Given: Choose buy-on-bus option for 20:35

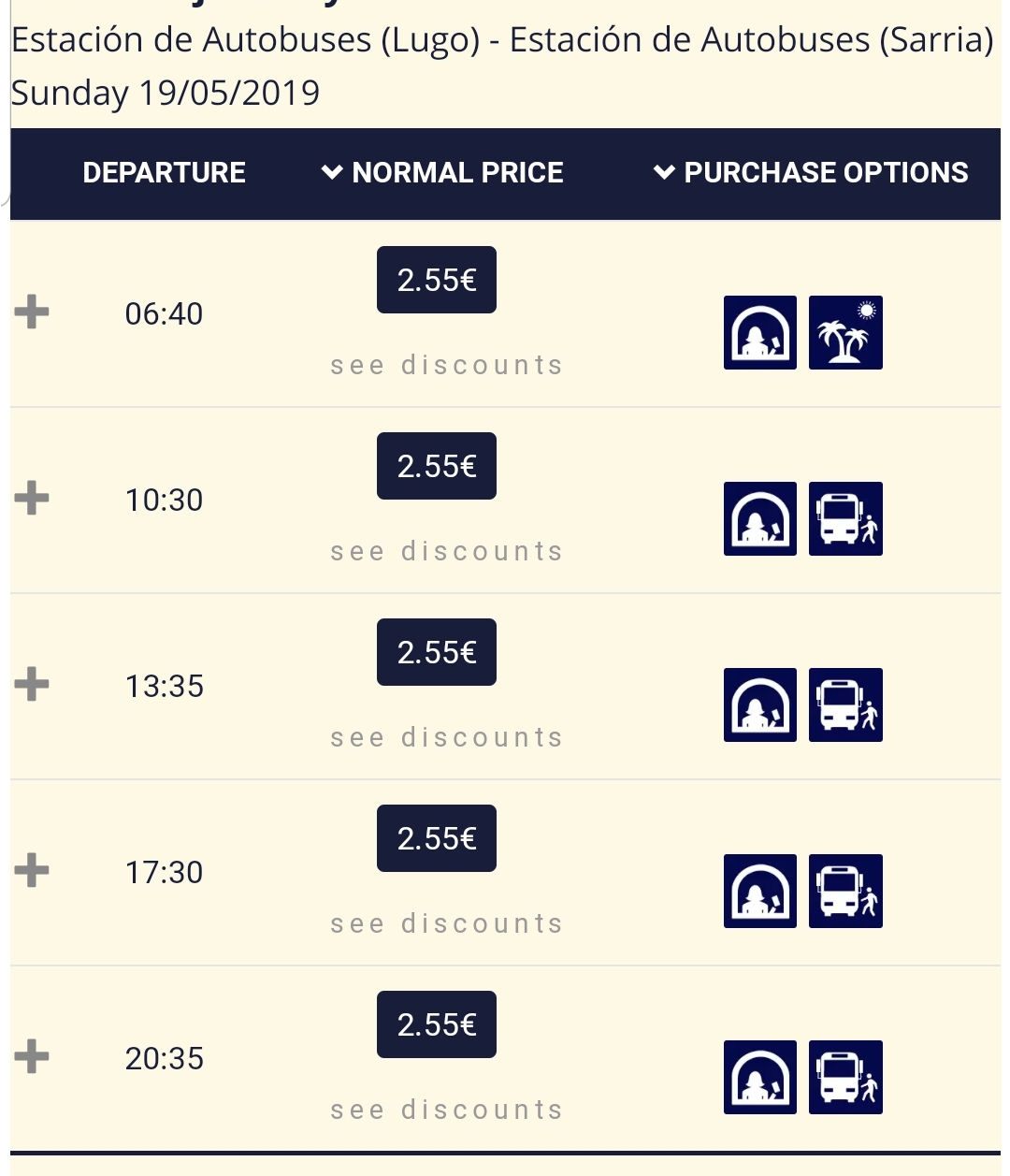Looking at the screenshot, I should pos(845,1078).
